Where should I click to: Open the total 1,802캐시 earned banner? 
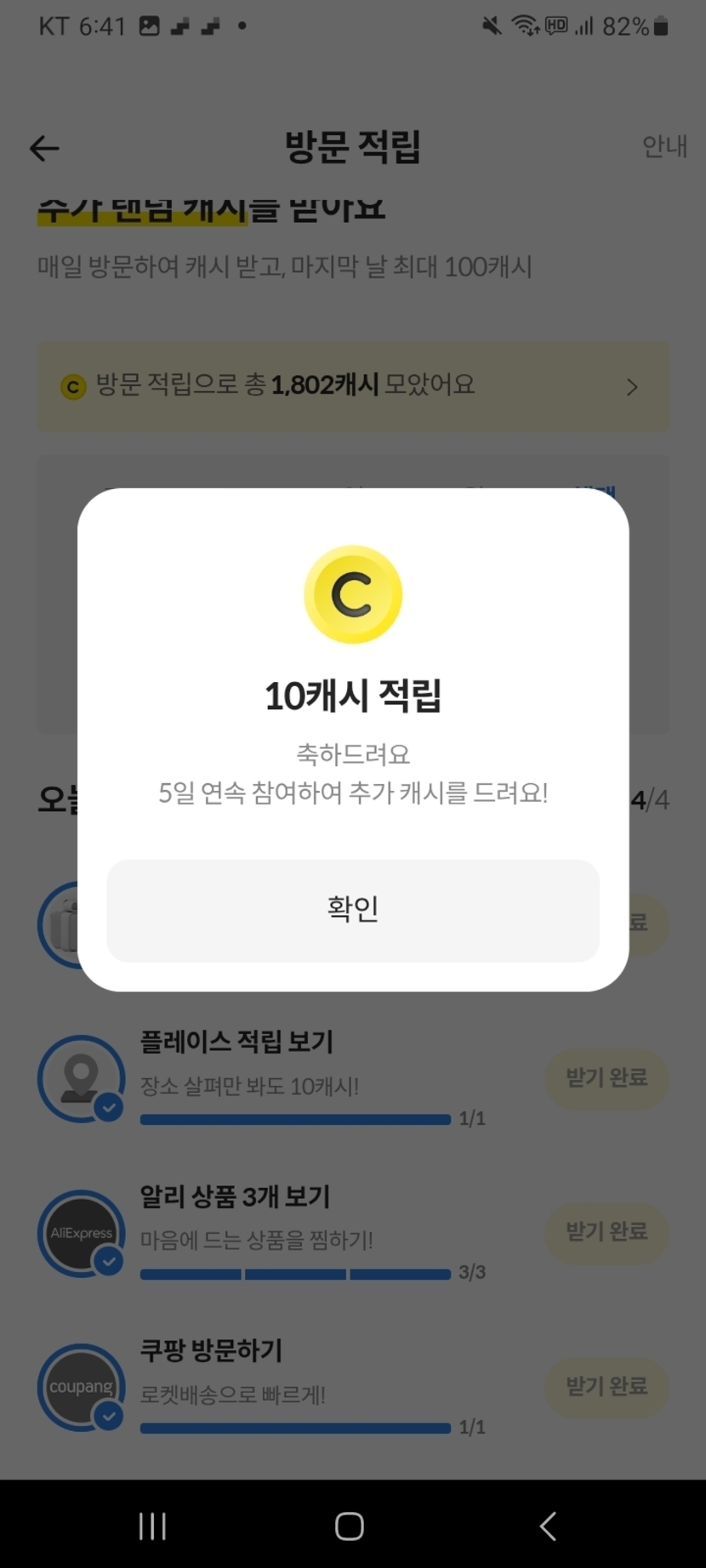tap(353, 387)
